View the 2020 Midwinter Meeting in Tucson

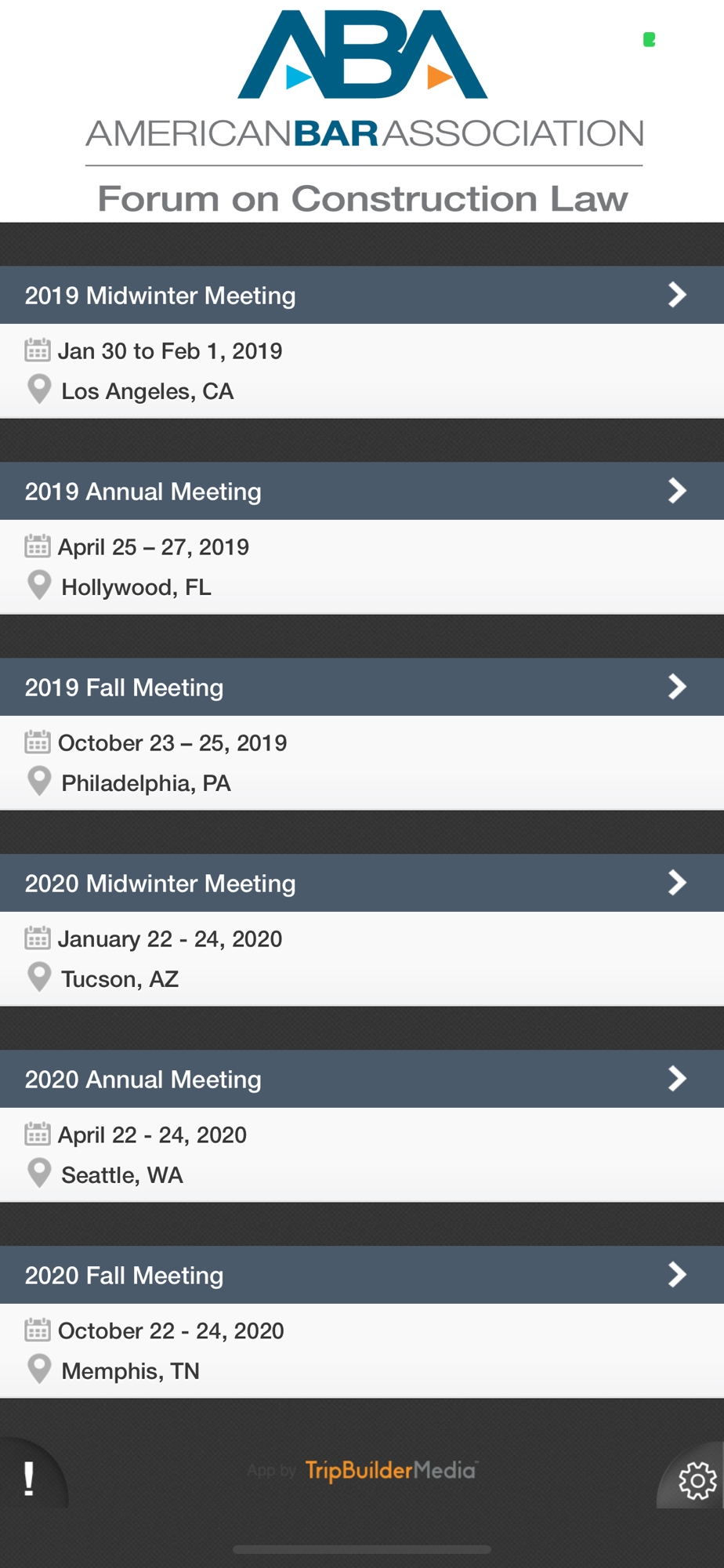coord(362,883)
